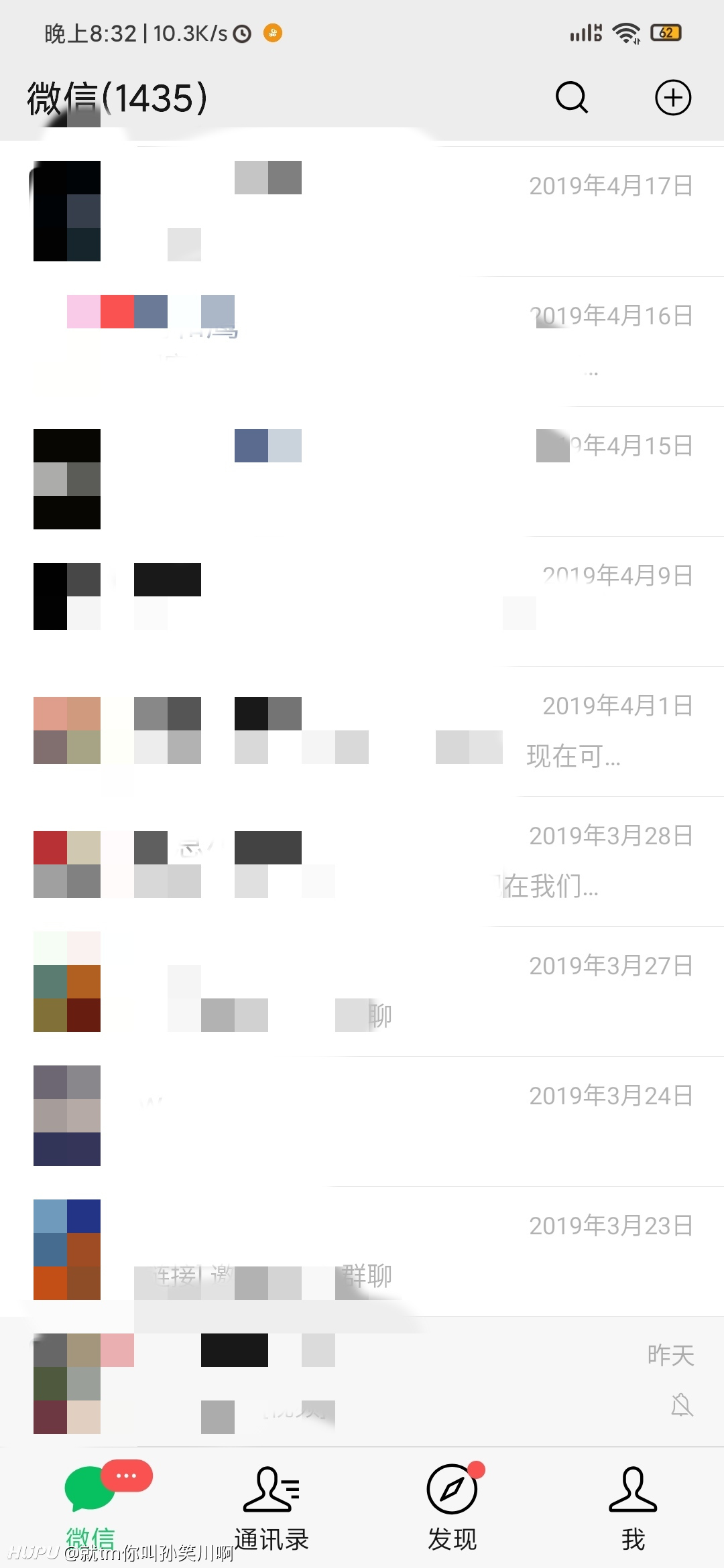This screenshot has width=724, height=1568.
Task: Open the chat dated 2019年3月27日
Action: 362,991
